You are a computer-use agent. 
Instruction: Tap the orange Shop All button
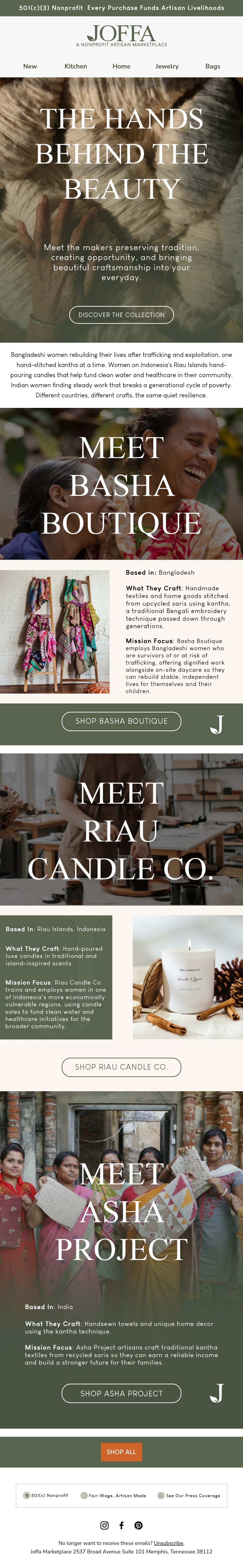tap(121, 1452)
